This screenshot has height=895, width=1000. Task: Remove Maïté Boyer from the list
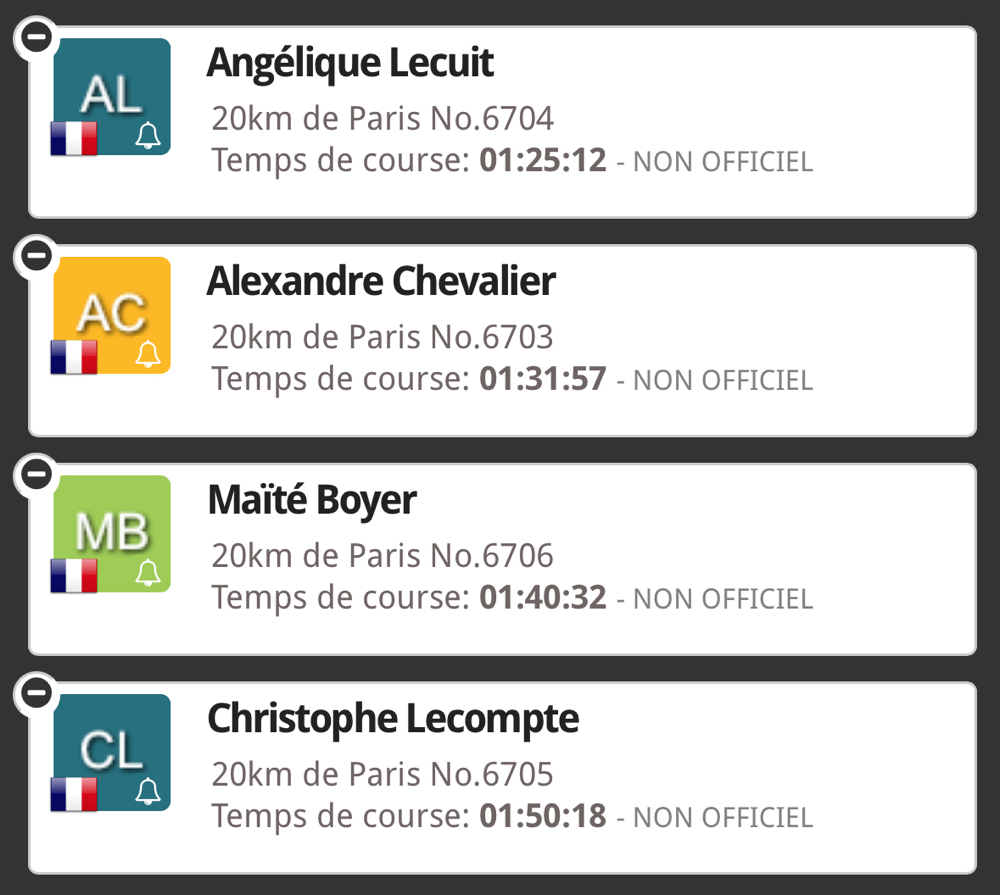[x=35, y=474]
